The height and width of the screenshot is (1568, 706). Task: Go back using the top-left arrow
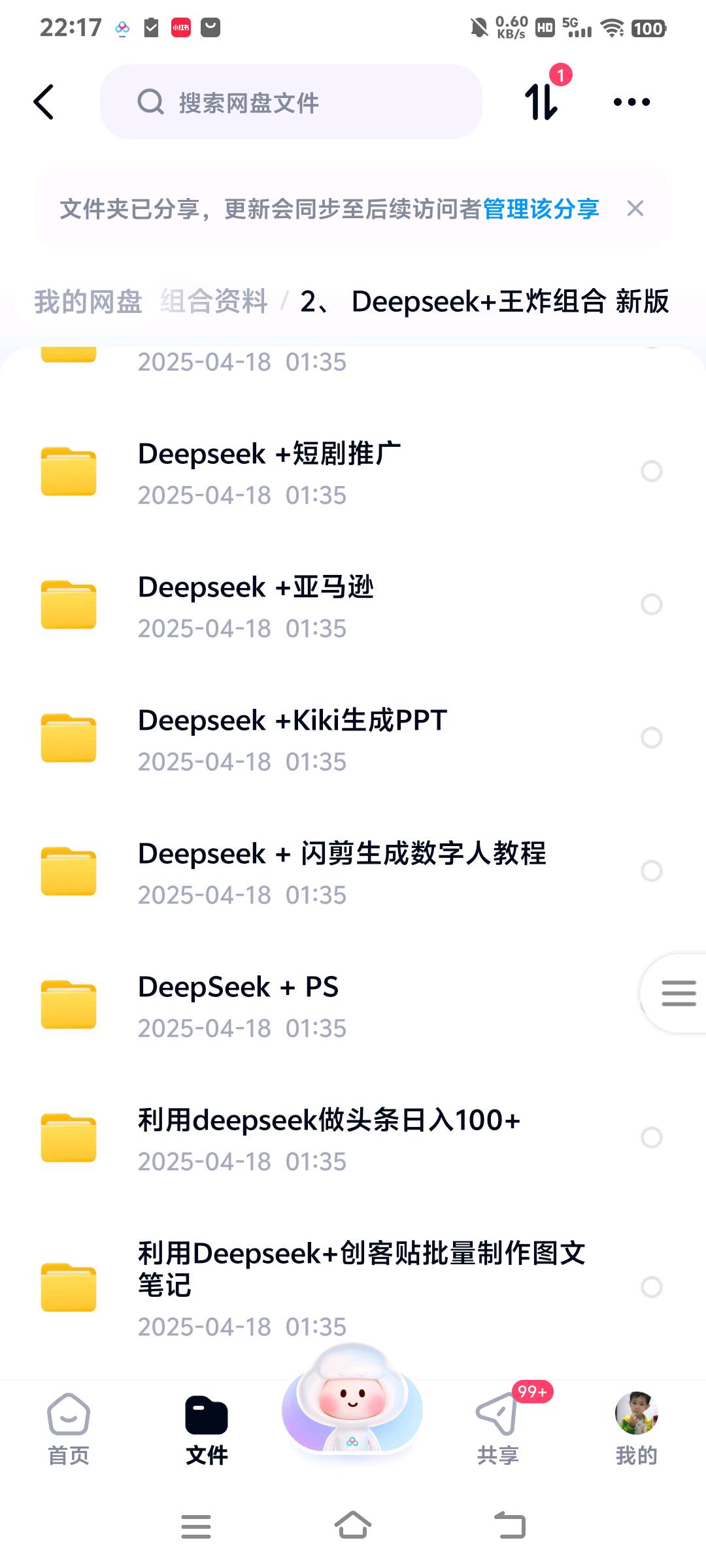(x=43, y=102)
